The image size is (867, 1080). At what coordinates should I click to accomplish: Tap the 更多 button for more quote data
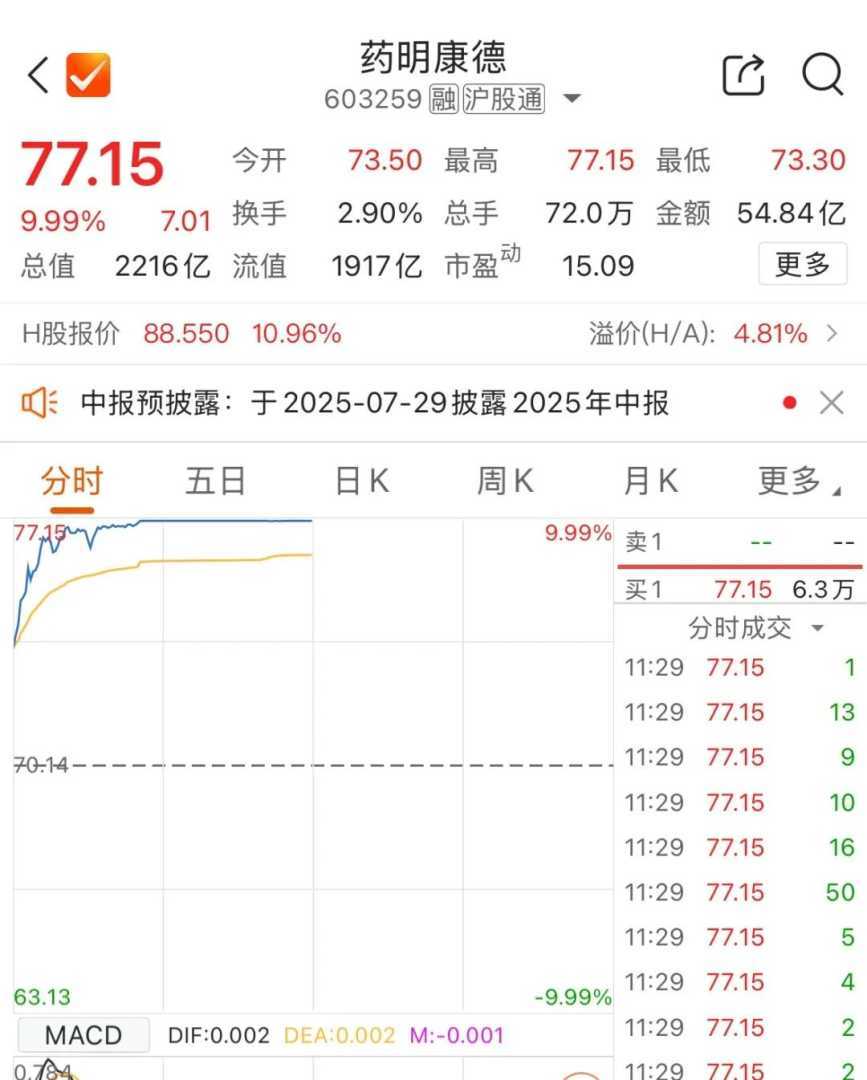(802, 265)
